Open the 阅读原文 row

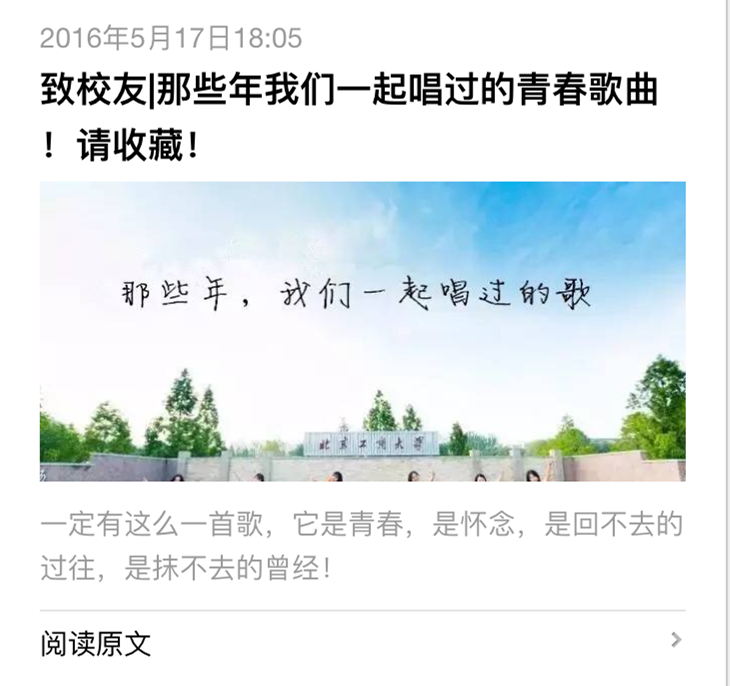click(362, 642)
